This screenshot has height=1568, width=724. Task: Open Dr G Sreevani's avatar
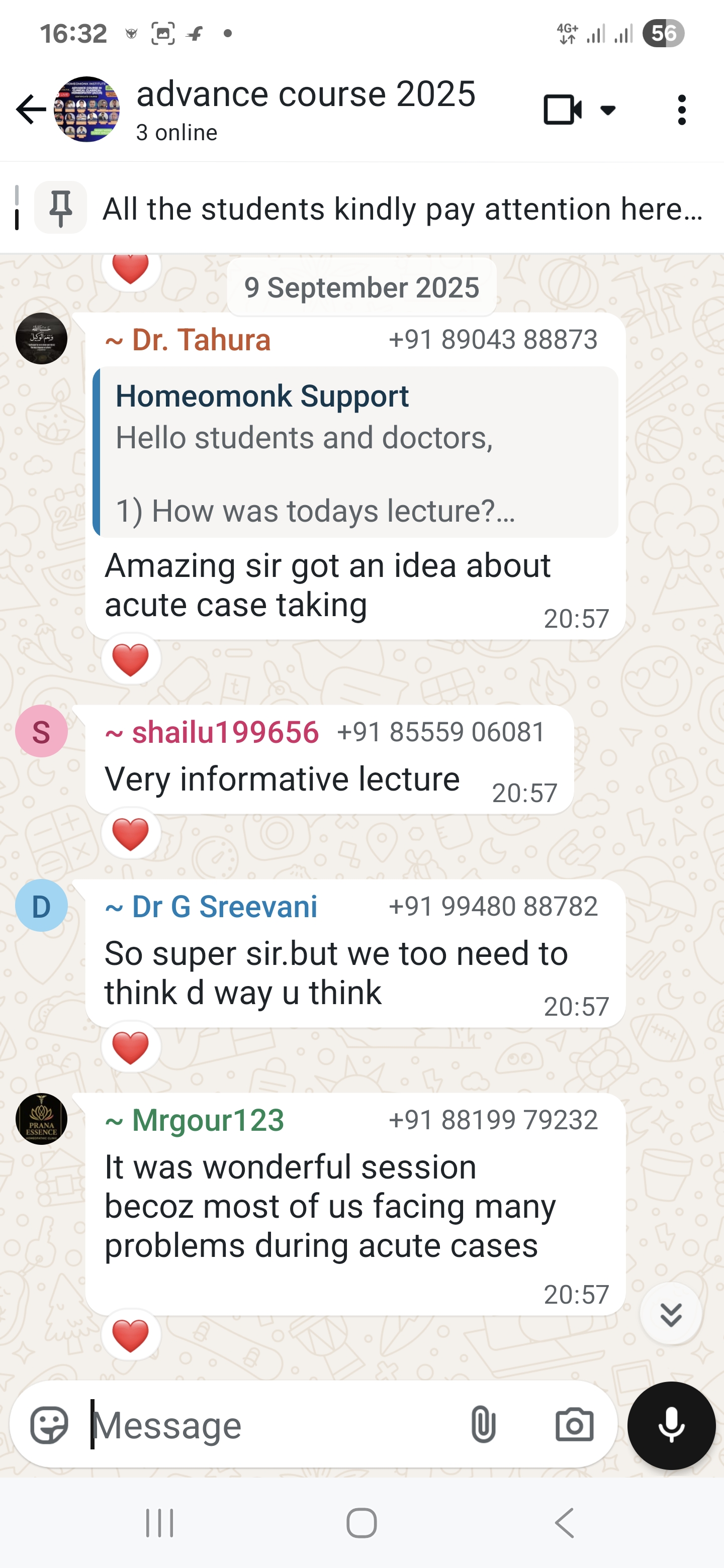(x=41, y=906)
